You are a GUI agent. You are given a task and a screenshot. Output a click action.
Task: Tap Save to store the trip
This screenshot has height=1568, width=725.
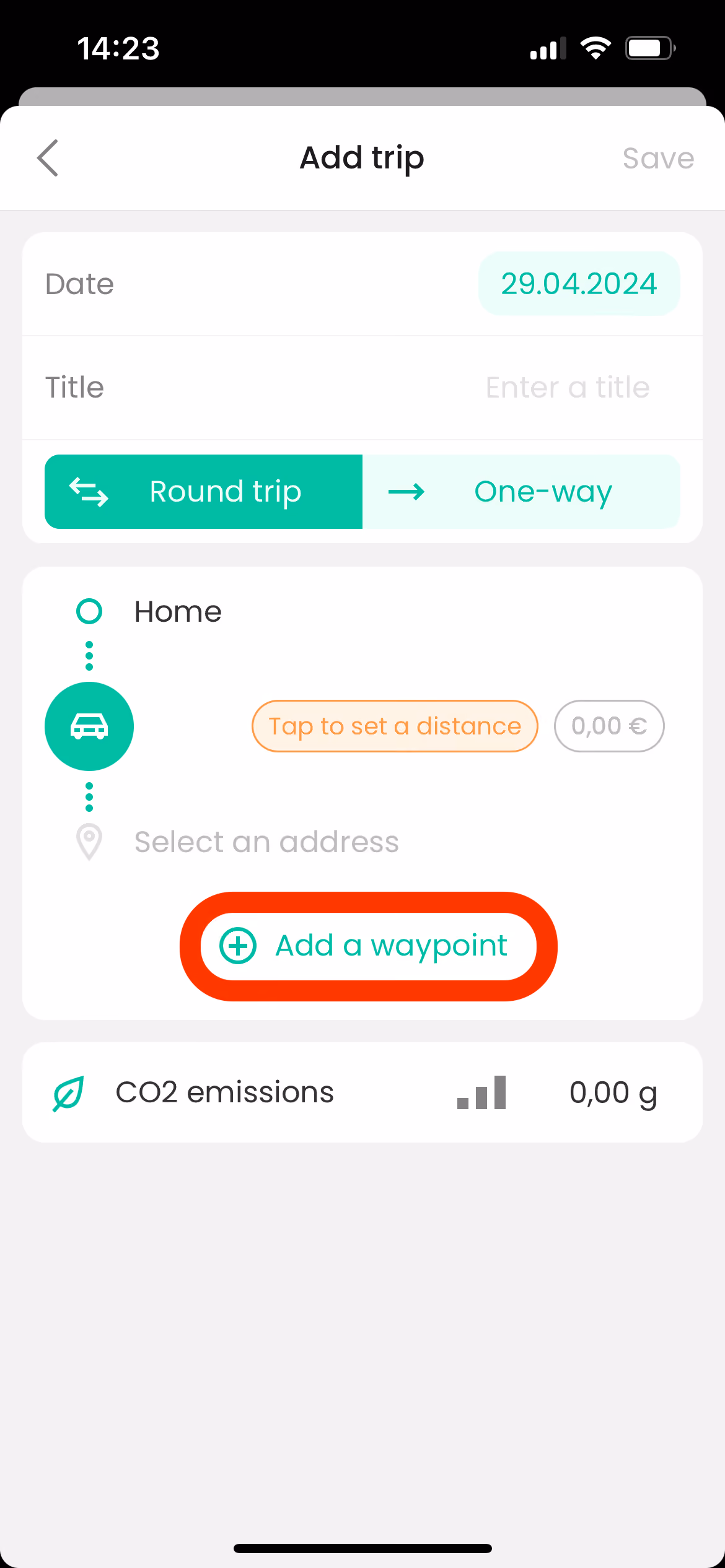point(658,159)
